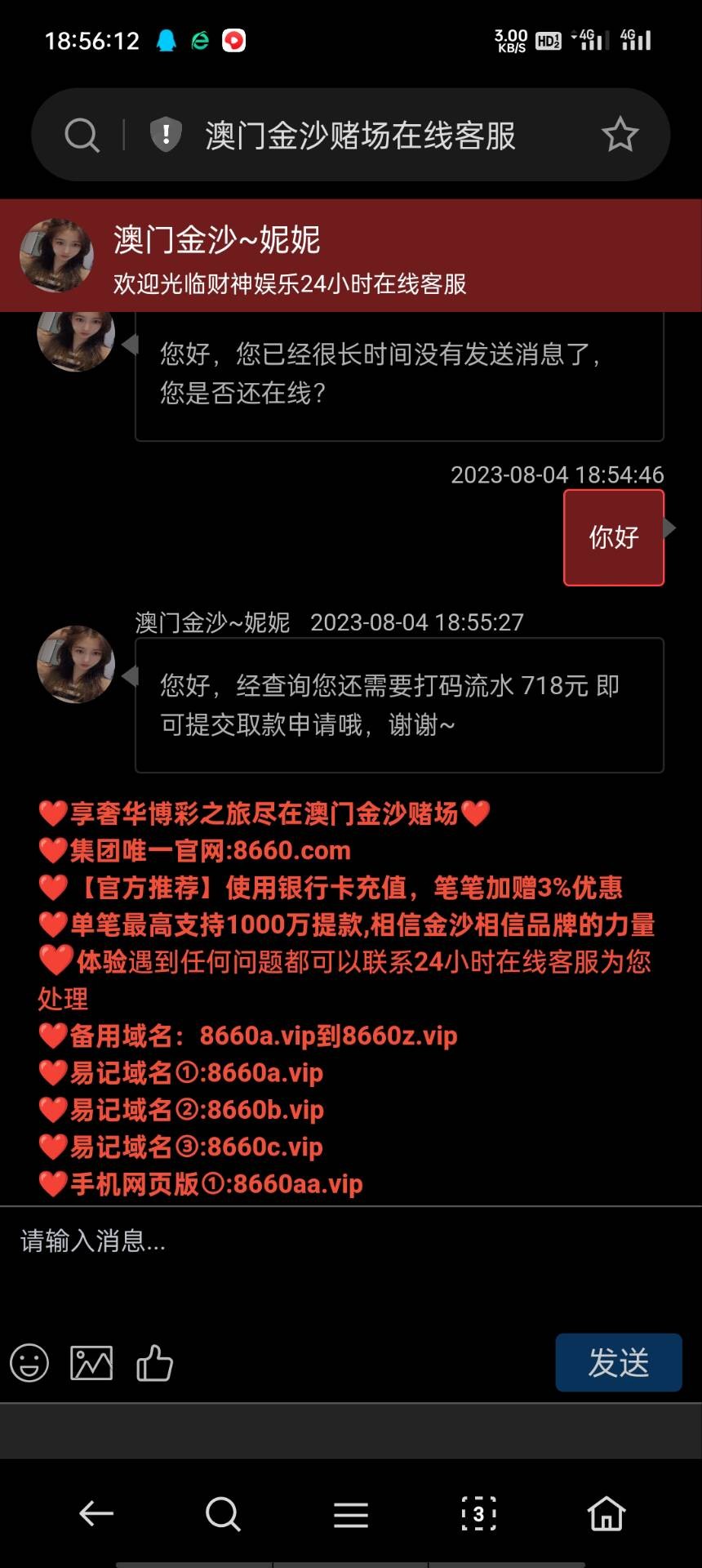Tap the address bar page title
Screen dimensions: 702x1568
click(x=360, y=136)
